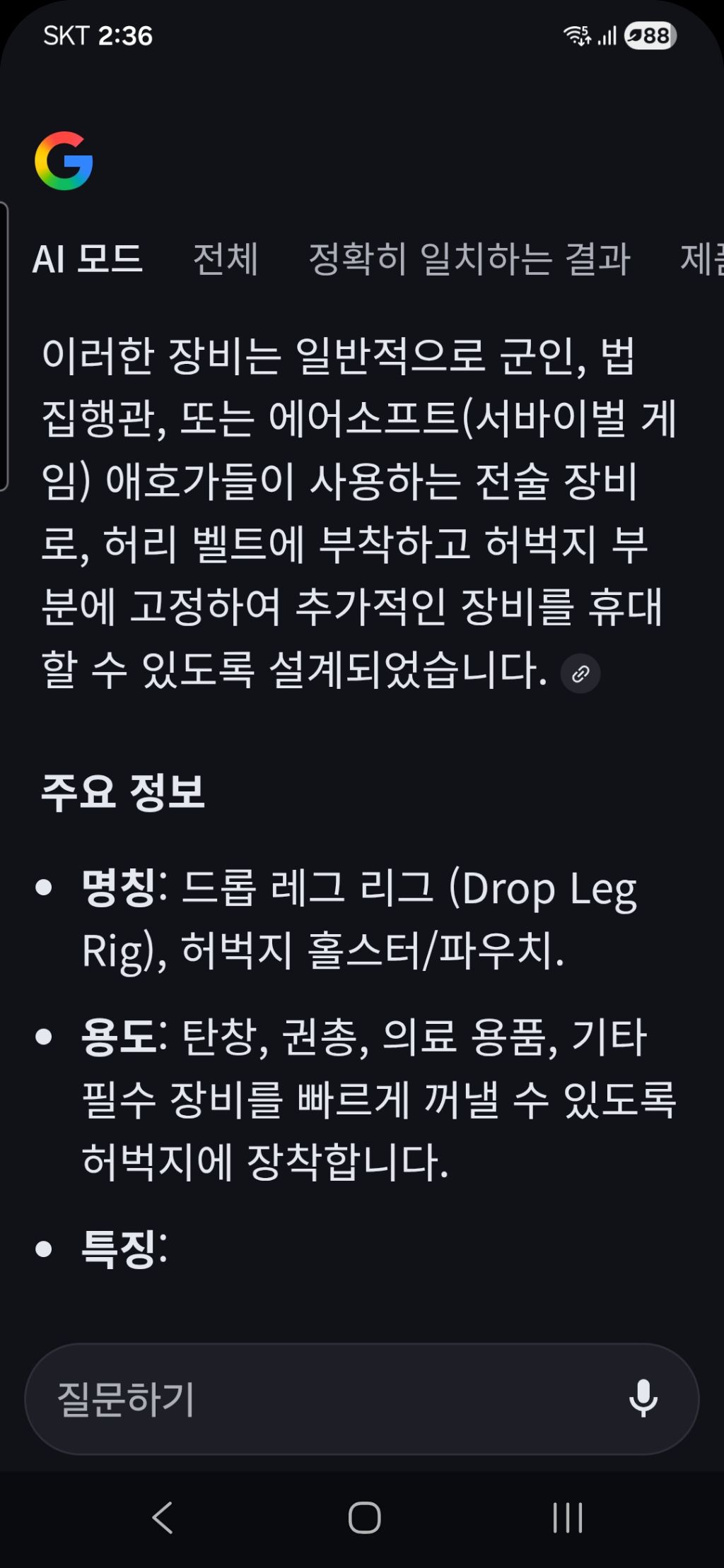Start voice input with the microphone
The height and width of the screenshot is (1568, 724).
click(643, 1398)
